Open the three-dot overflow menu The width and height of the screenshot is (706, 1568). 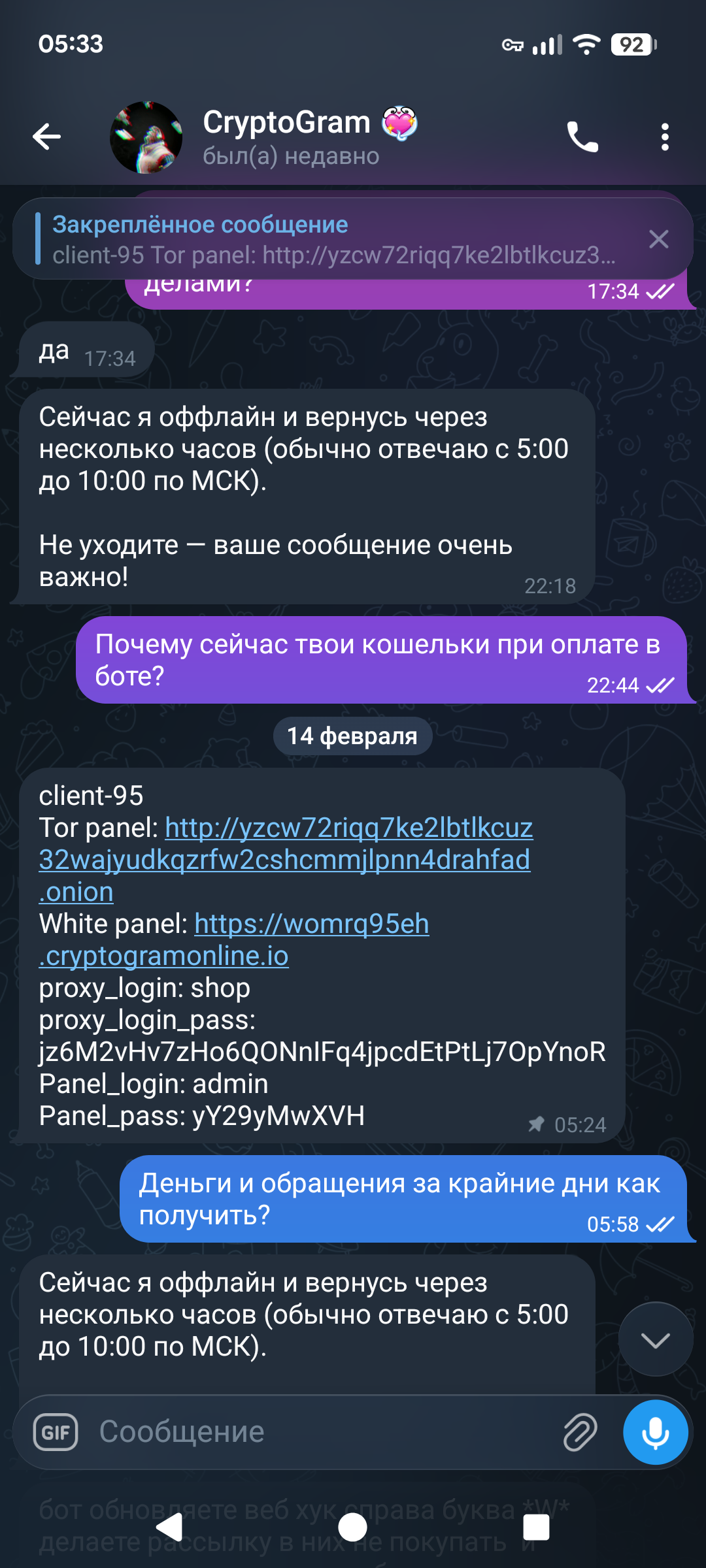[x=665, y=137]
